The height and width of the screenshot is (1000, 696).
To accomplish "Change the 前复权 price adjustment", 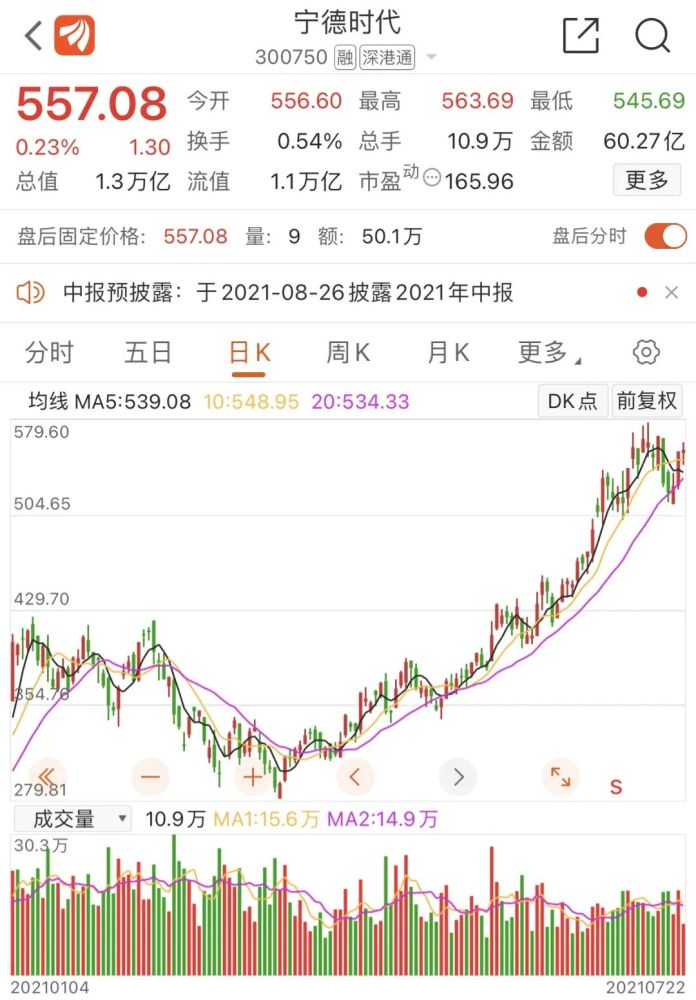I will 647,401.
